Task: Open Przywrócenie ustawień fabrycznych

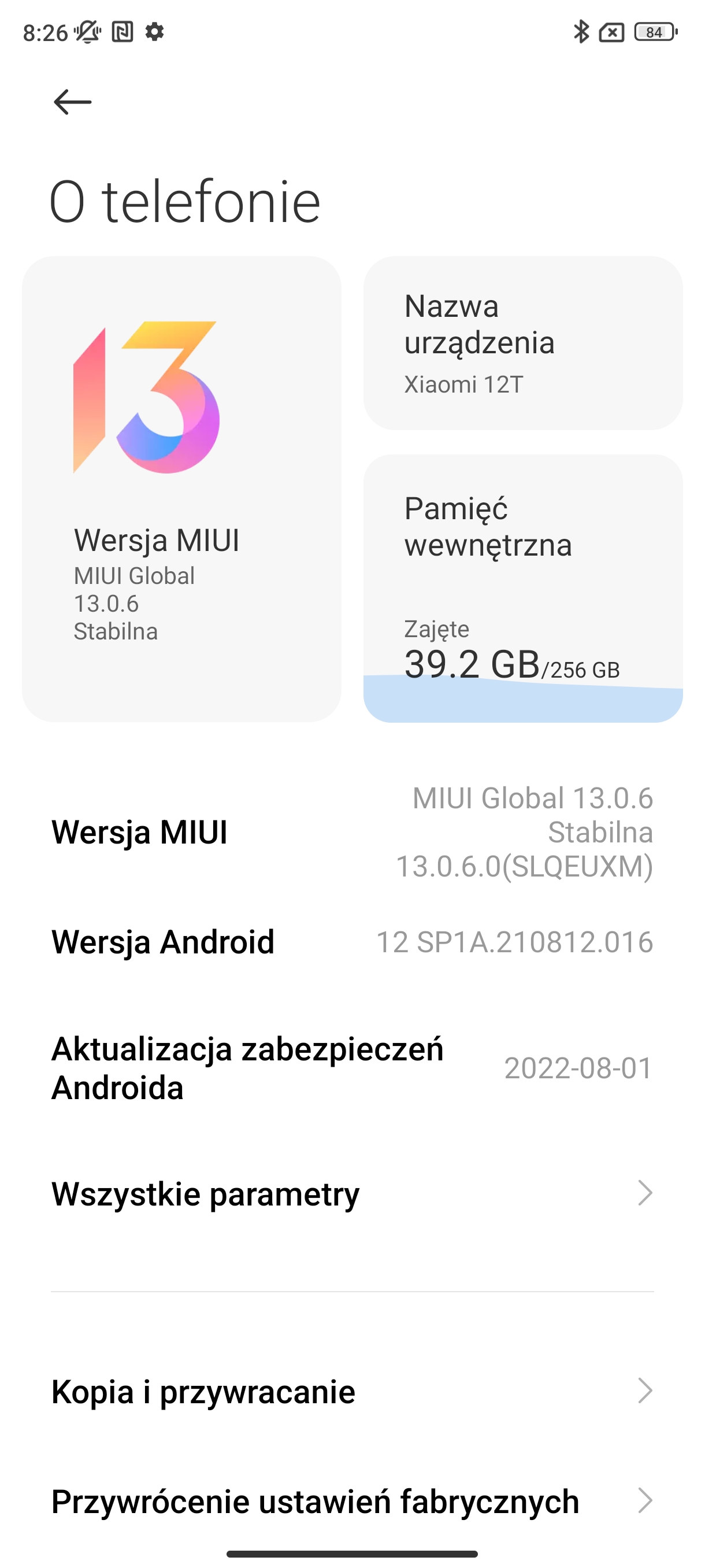Action: click(x=352, y=1500)
